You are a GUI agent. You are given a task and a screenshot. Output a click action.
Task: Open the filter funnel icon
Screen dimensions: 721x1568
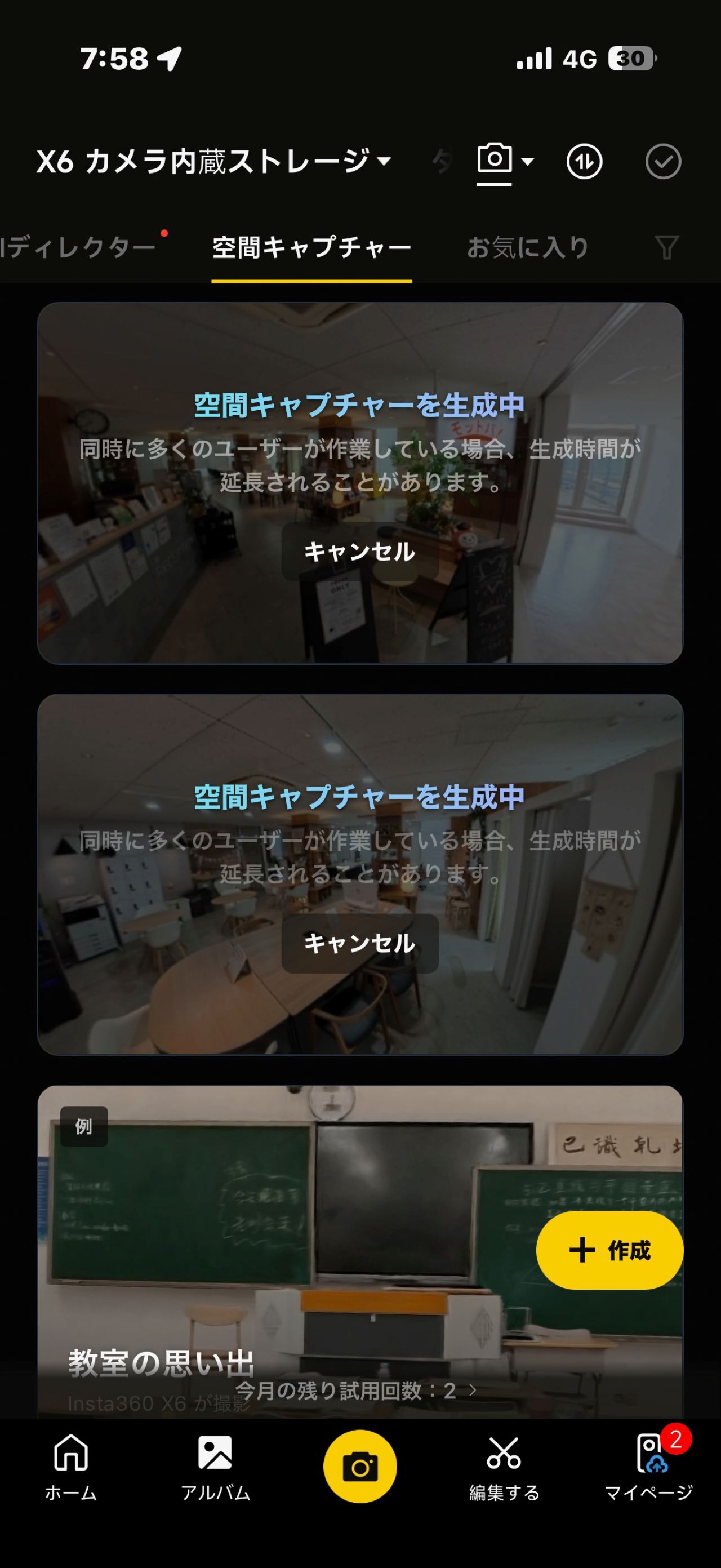(x=667, y=248)
